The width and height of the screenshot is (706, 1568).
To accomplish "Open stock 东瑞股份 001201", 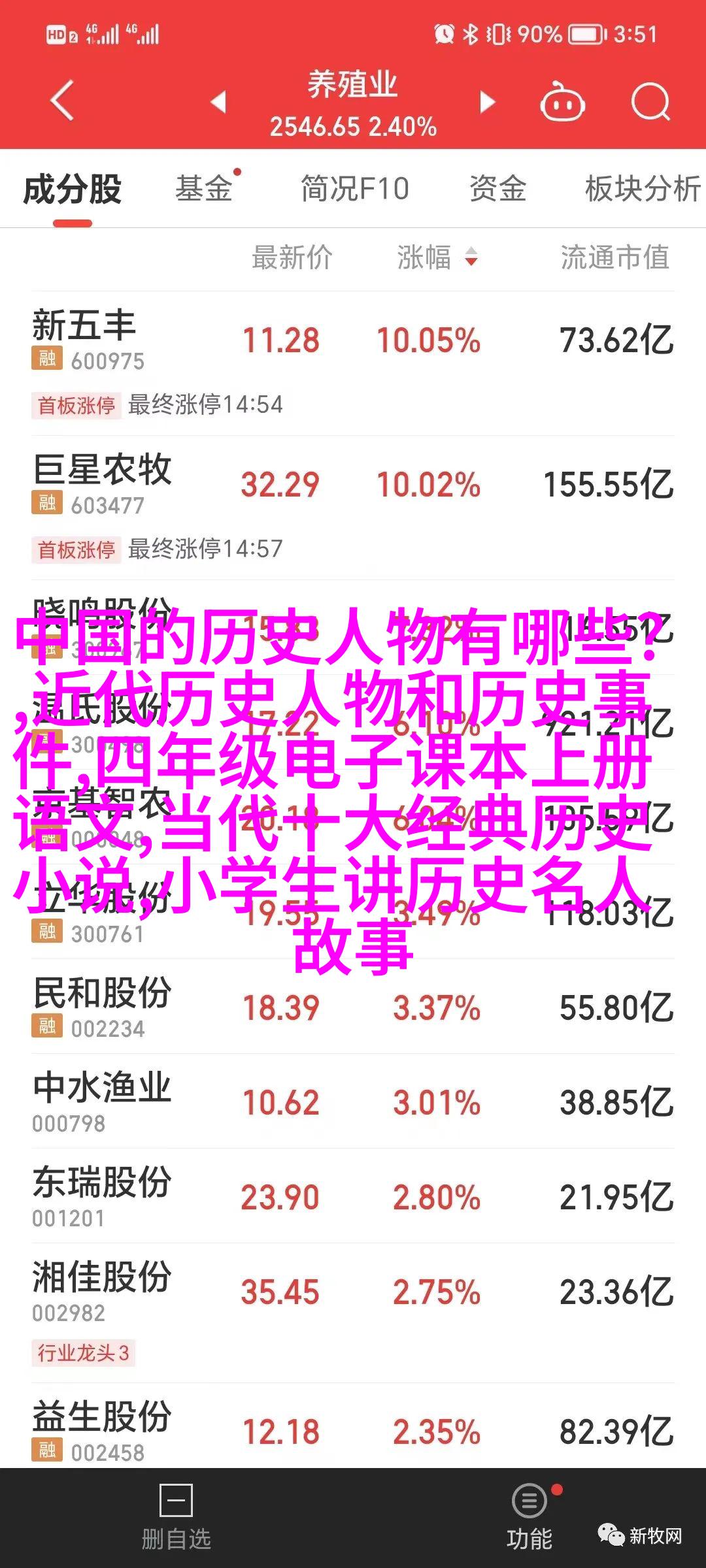I will [x=353, y=1196].
